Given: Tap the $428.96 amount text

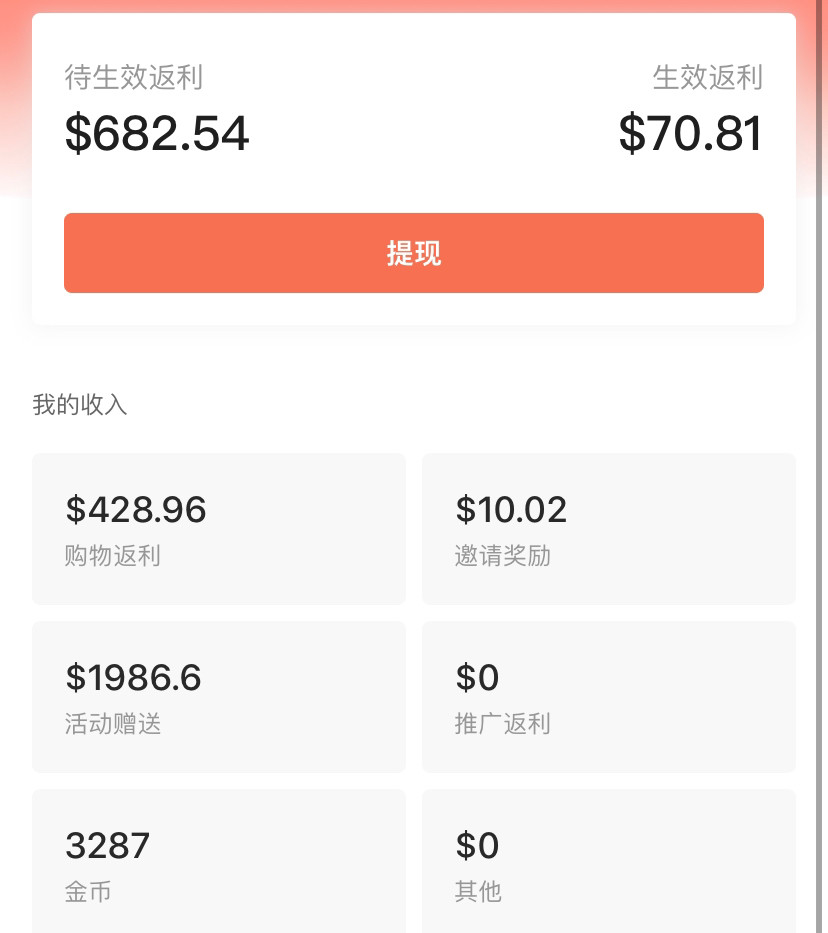Looking at the screenshot, I should coord(136,510).
